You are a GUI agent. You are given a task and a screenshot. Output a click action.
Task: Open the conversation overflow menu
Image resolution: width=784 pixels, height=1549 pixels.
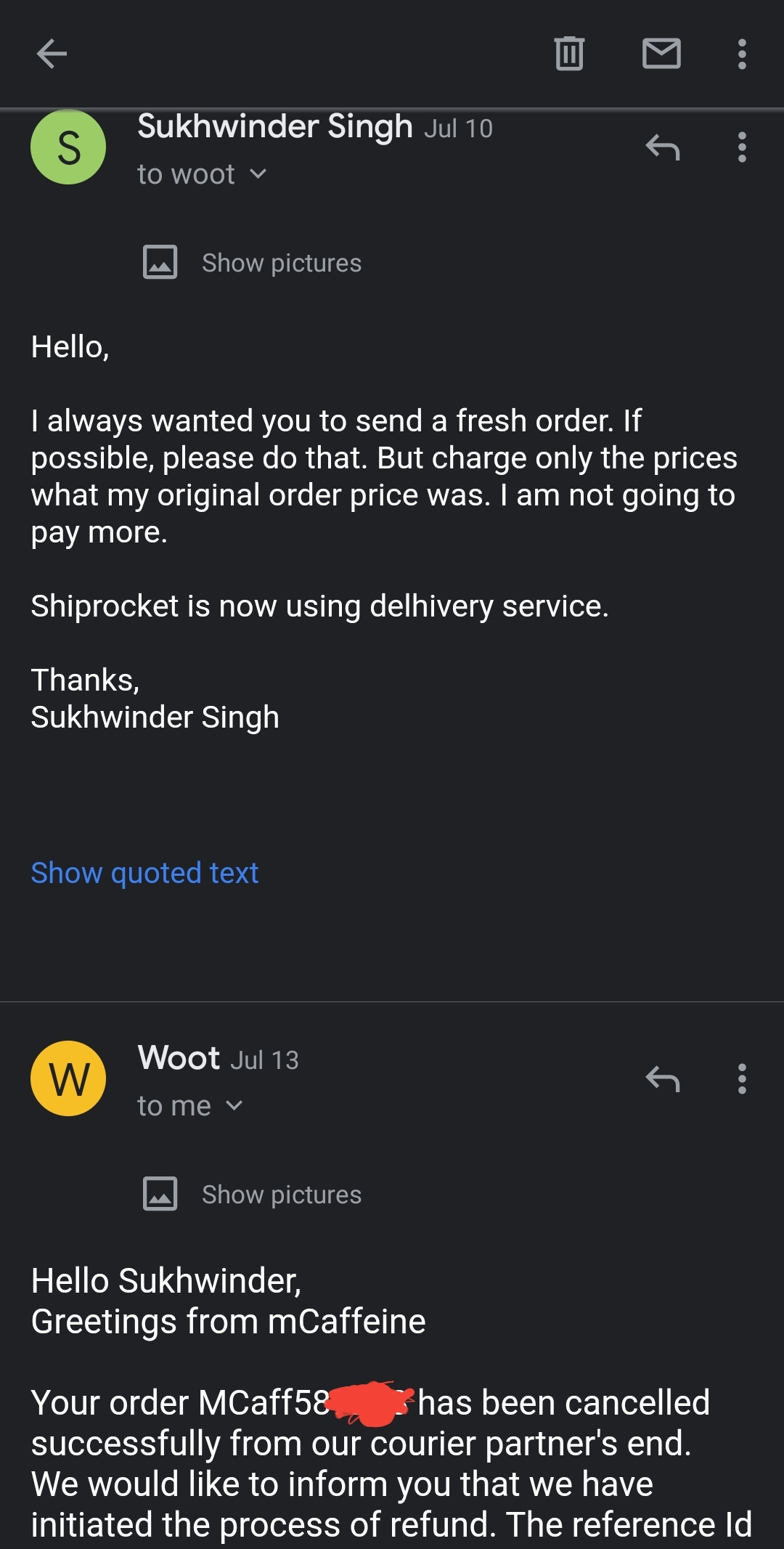pos(741,54)
